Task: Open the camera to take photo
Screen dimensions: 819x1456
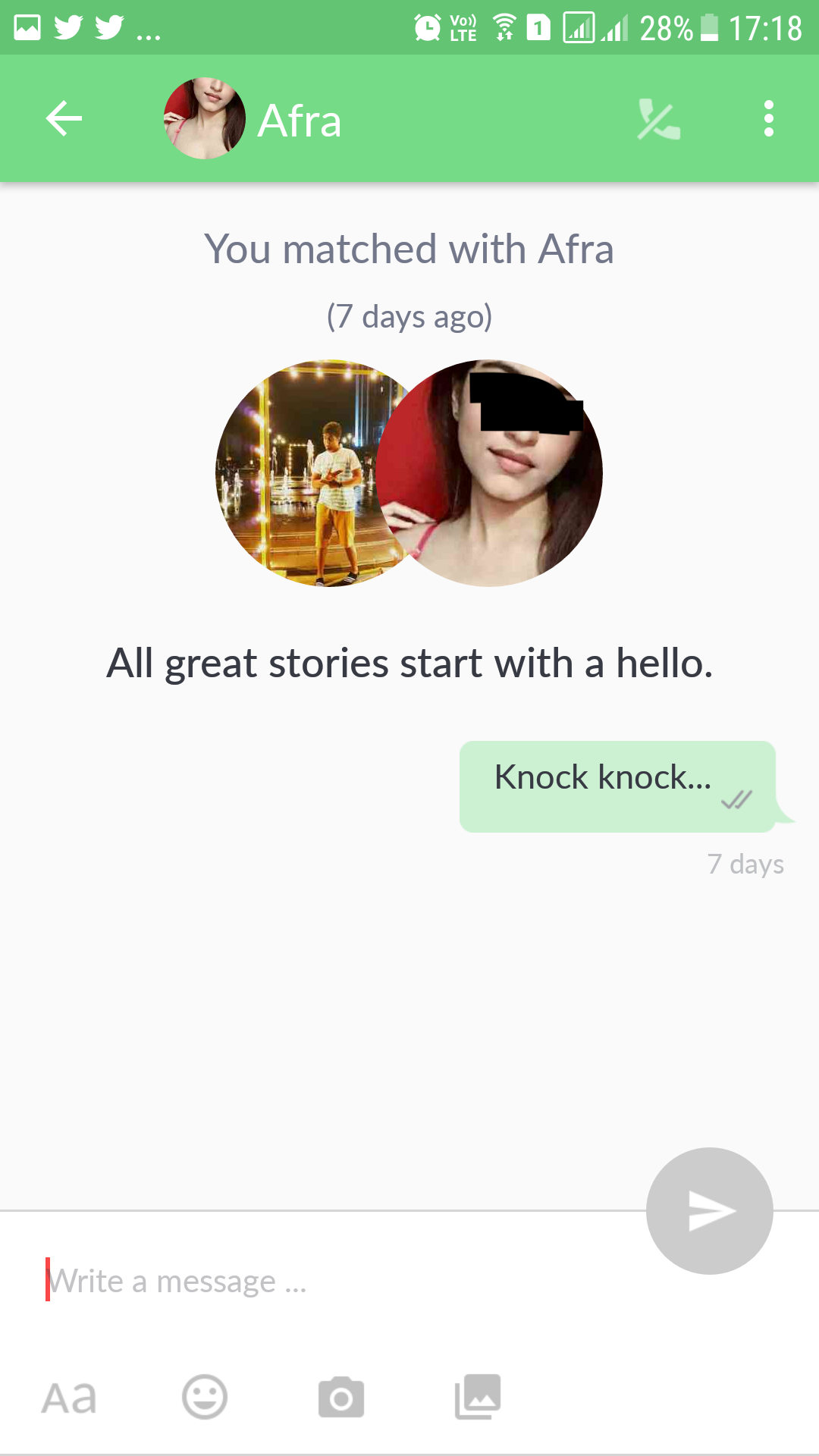Action: tap(341, 1397)
